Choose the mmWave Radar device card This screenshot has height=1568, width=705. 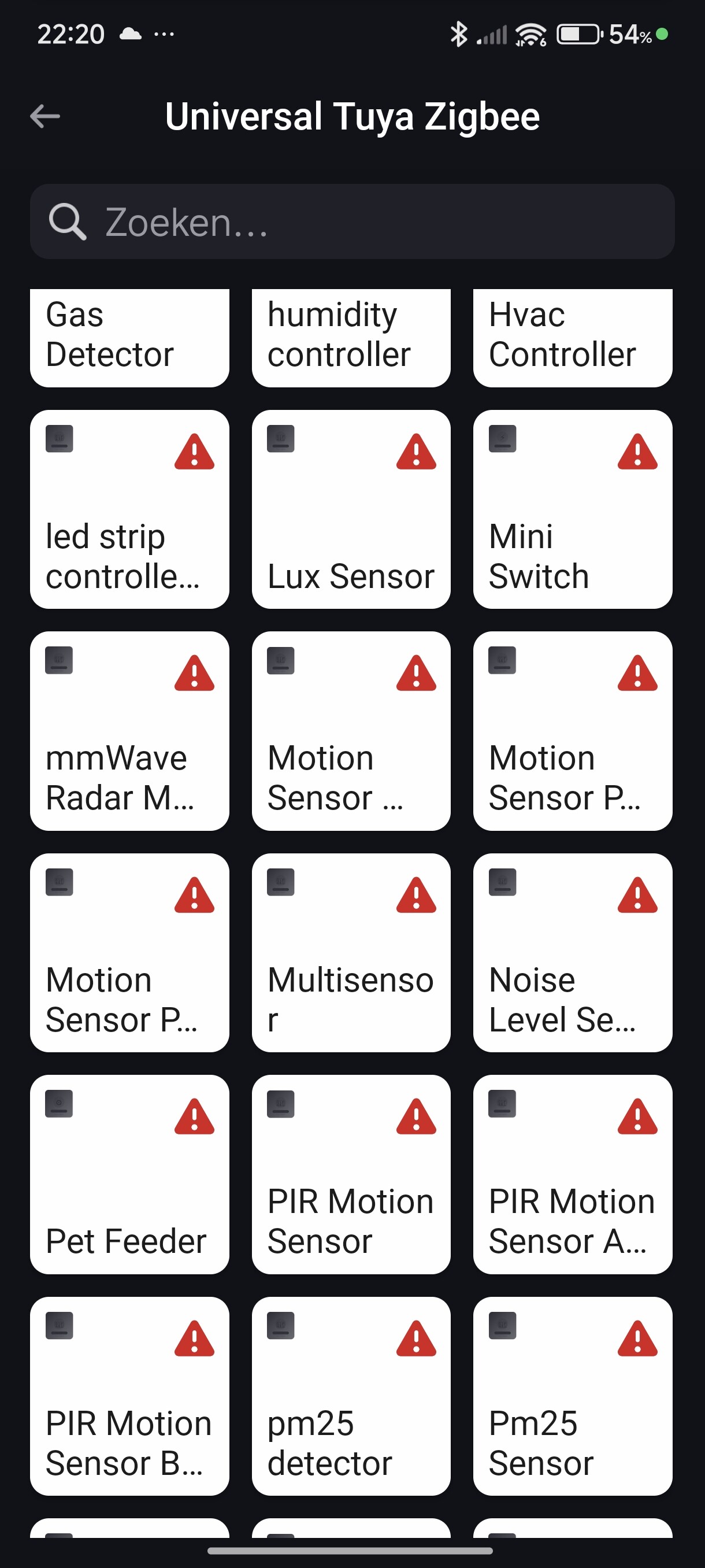point(129,730)
